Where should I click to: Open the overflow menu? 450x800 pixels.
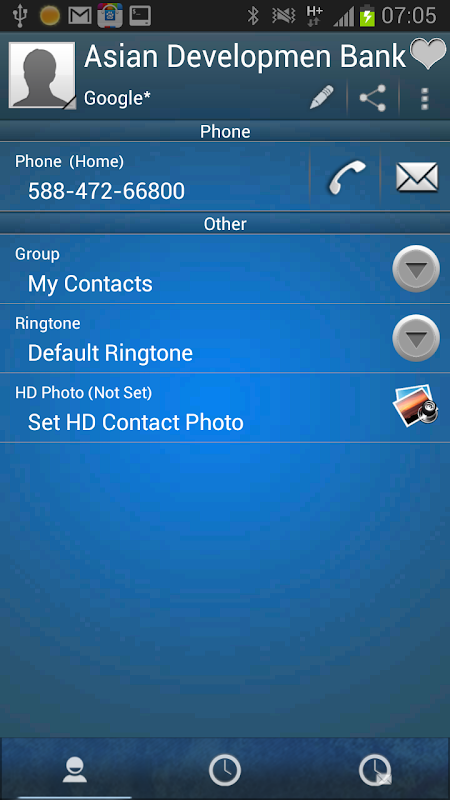(424, 98)
